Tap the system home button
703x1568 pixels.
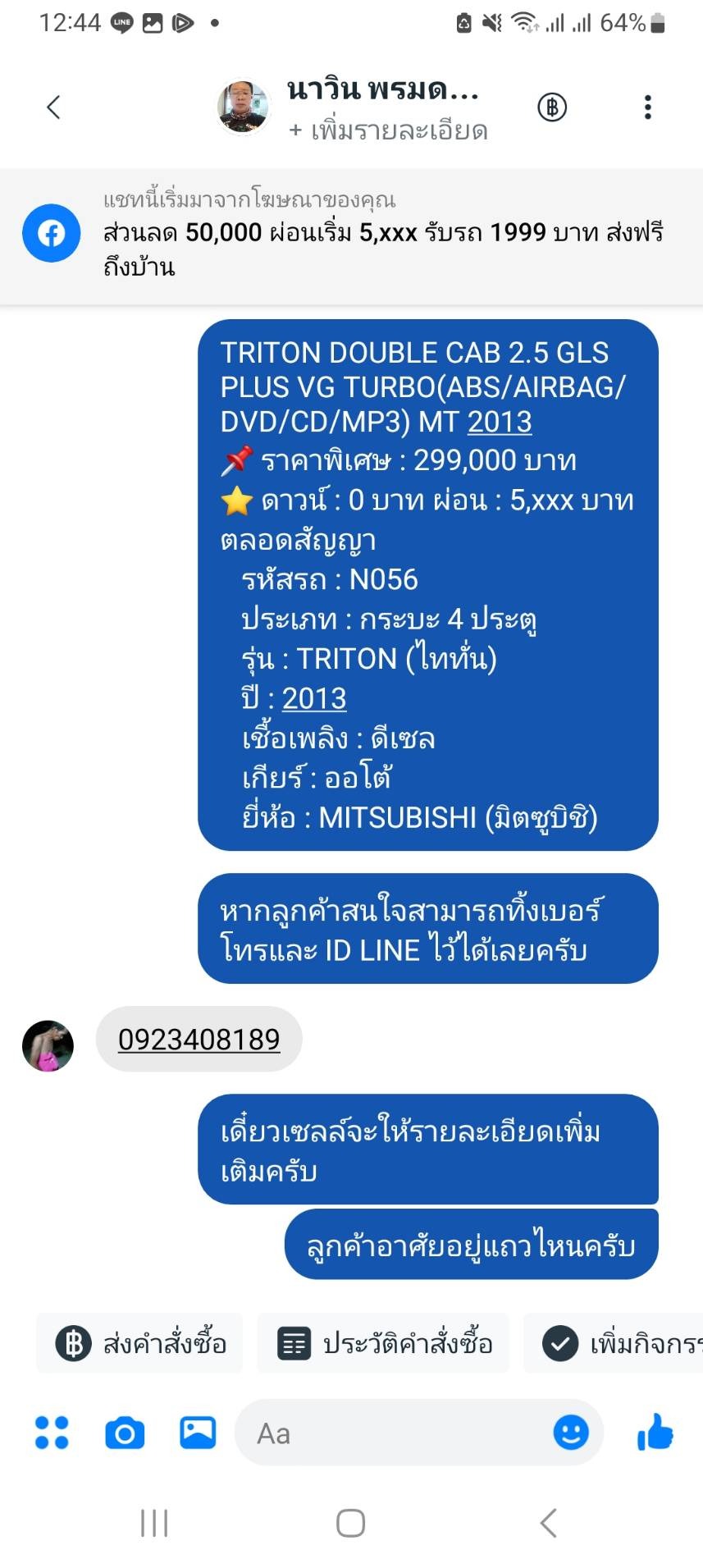(350, 1523)
